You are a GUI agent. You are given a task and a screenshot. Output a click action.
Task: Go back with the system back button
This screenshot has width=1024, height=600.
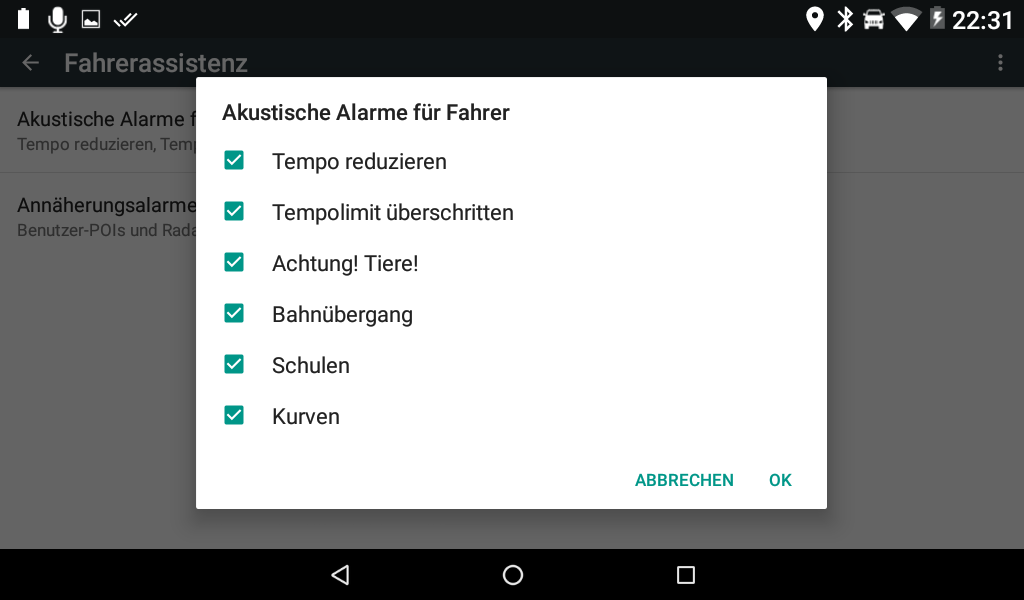(x=340, y=575)
